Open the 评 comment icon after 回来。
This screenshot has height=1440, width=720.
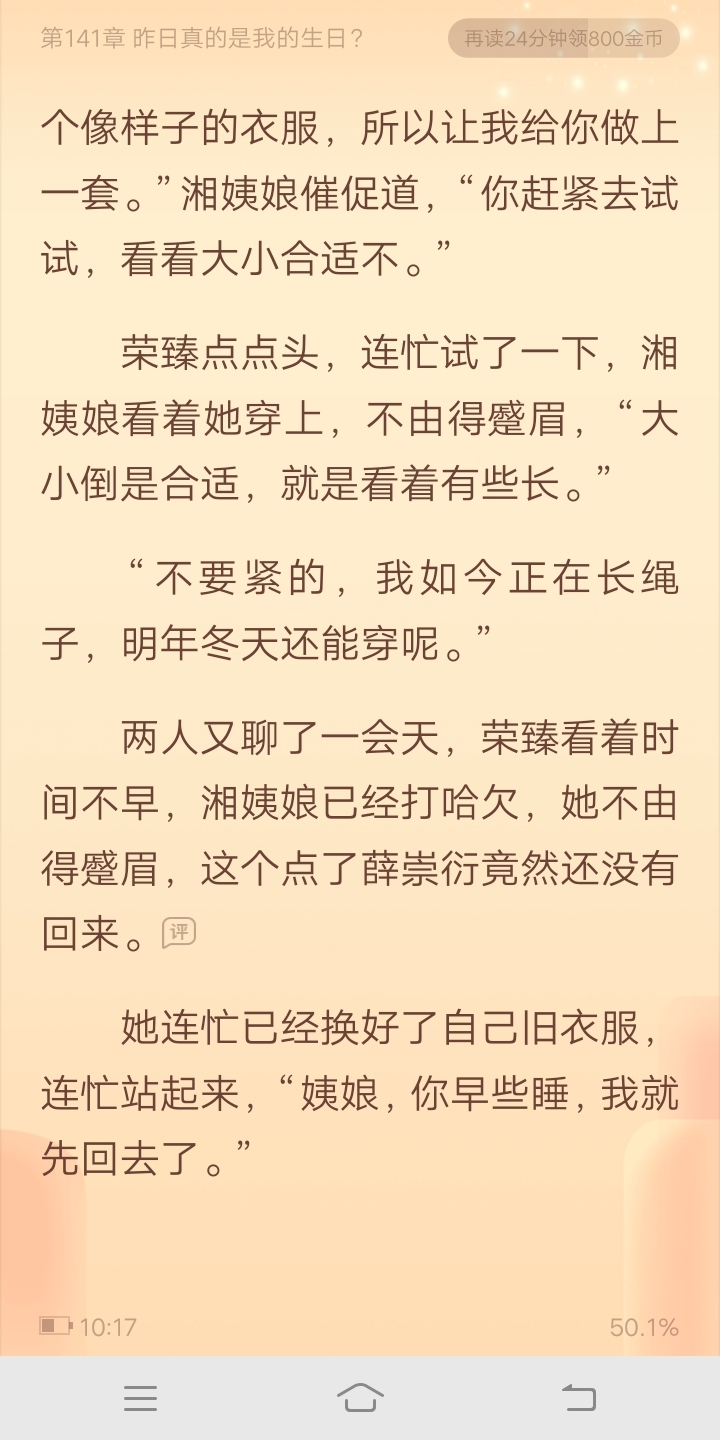[179, 932]
